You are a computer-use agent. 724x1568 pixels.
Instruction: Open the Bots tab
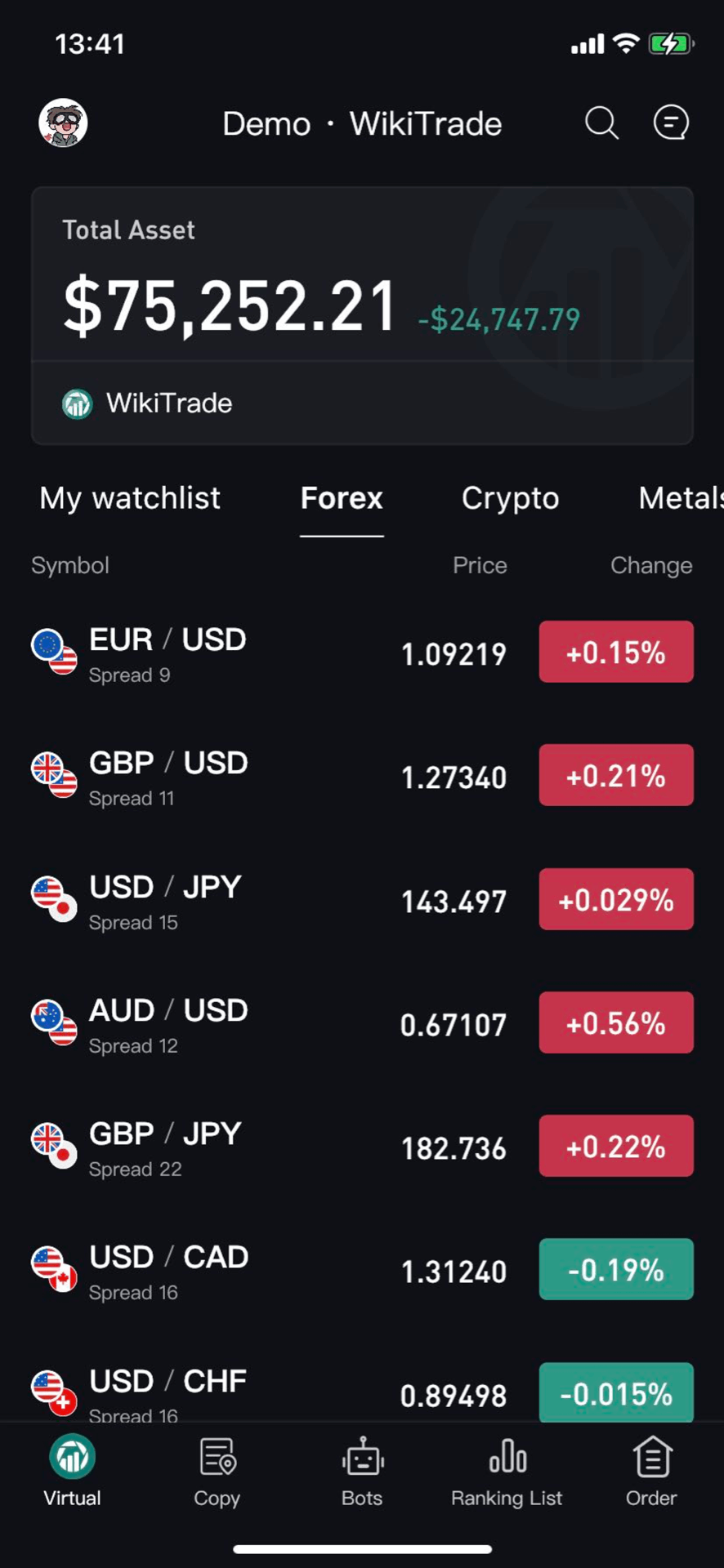(362, 1472)
